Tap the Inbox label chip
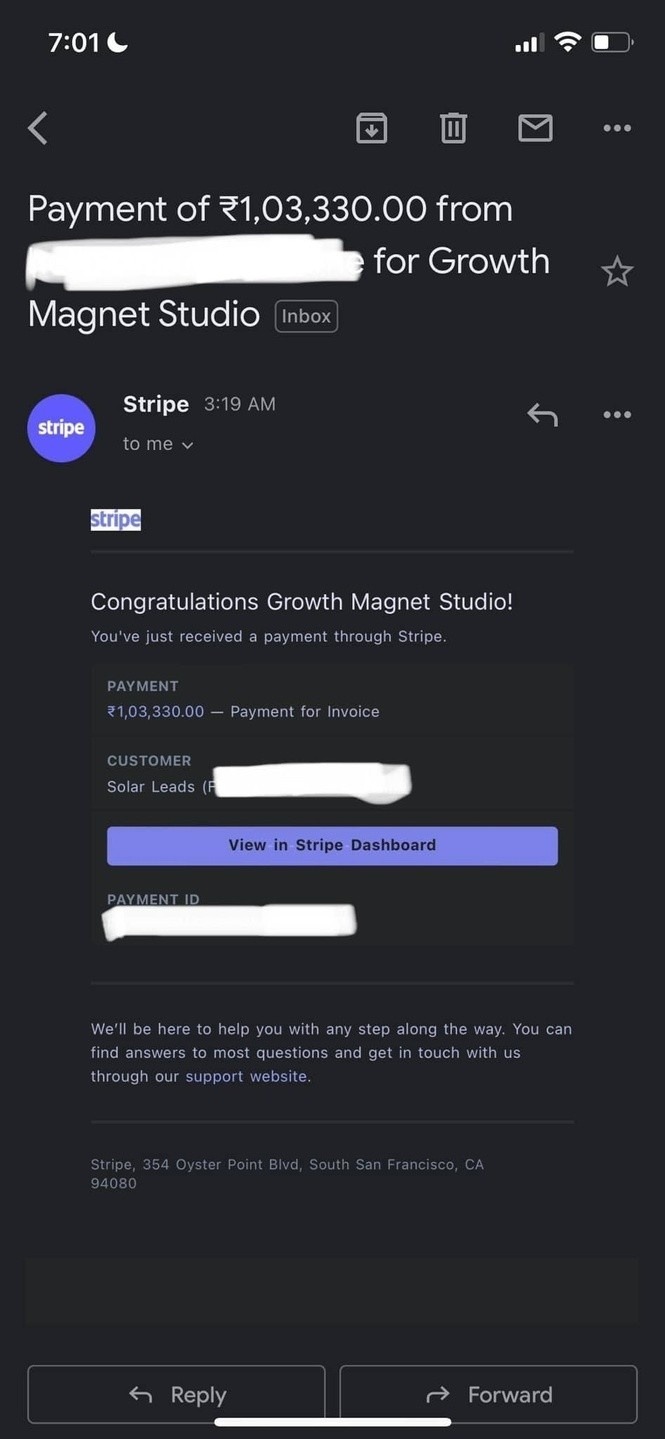This screenshot has height=1439, width=665. coord(306,316)
